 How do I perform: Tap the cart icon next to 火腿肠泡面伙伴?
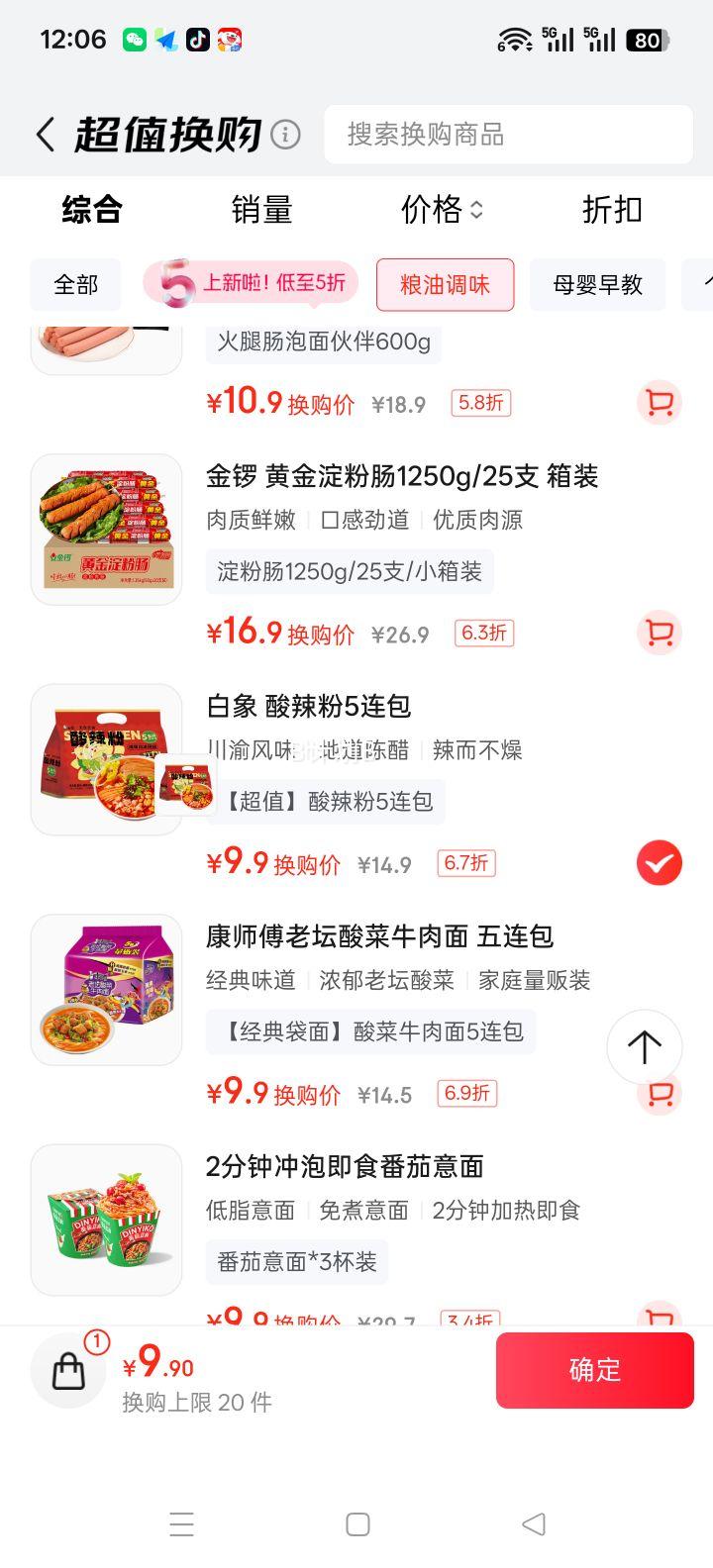658,403
